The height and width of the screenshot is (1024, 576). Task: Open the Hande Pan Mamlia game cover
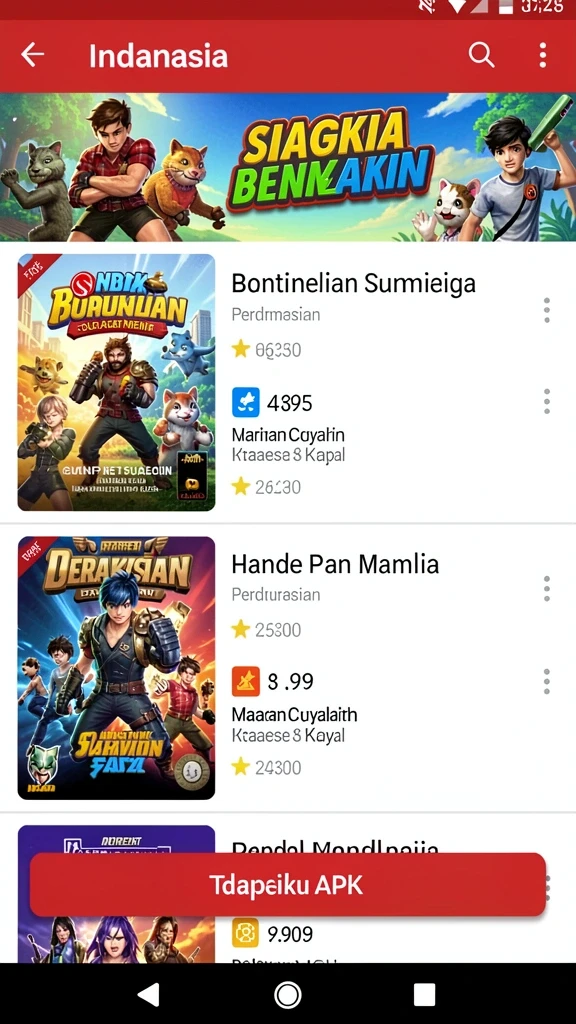pyautogui.click(x=116, y=667)
